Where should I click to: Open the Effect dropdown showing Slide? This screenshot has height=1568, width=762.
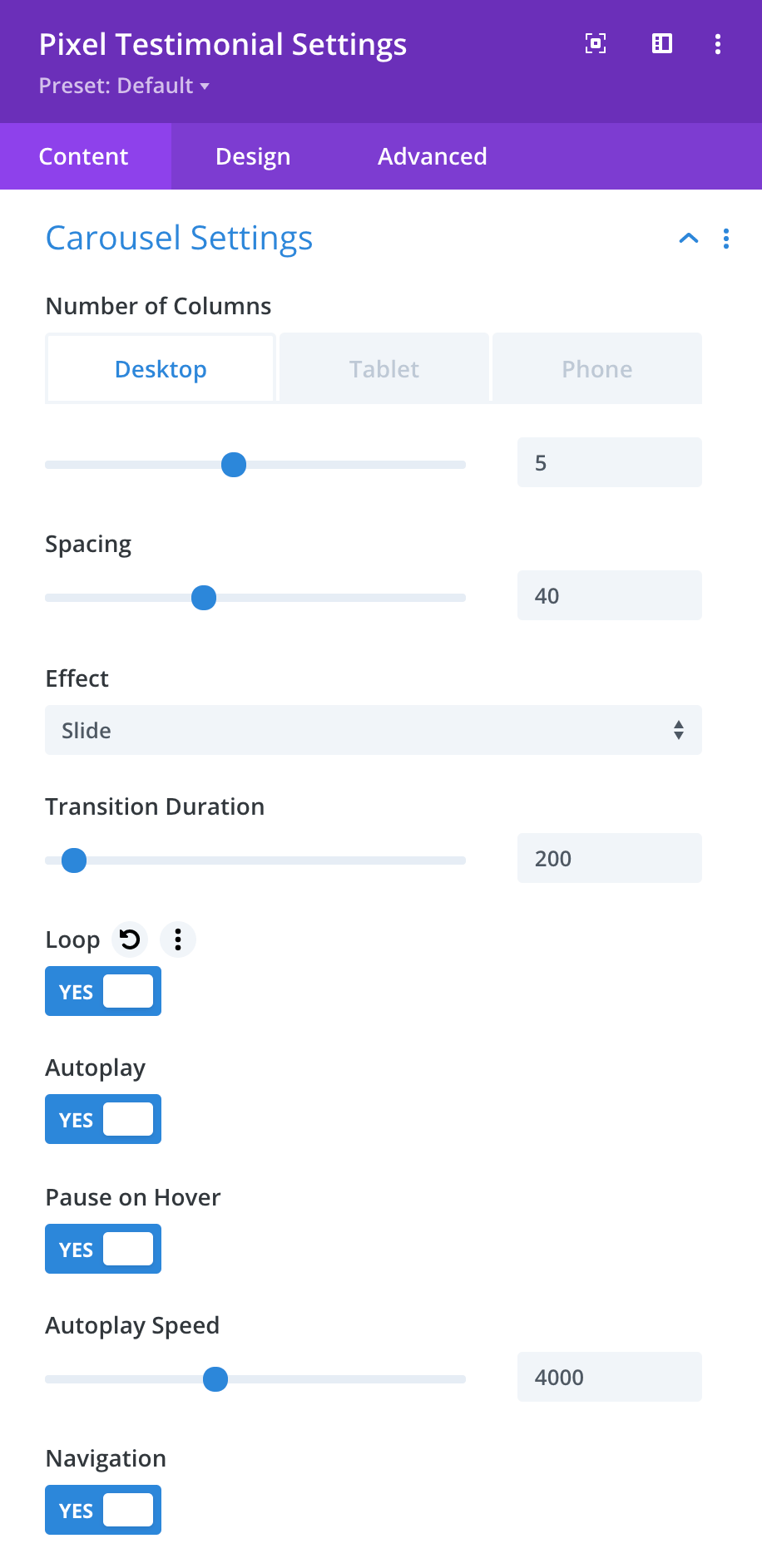pyautogui.click(x=374, y=730)
